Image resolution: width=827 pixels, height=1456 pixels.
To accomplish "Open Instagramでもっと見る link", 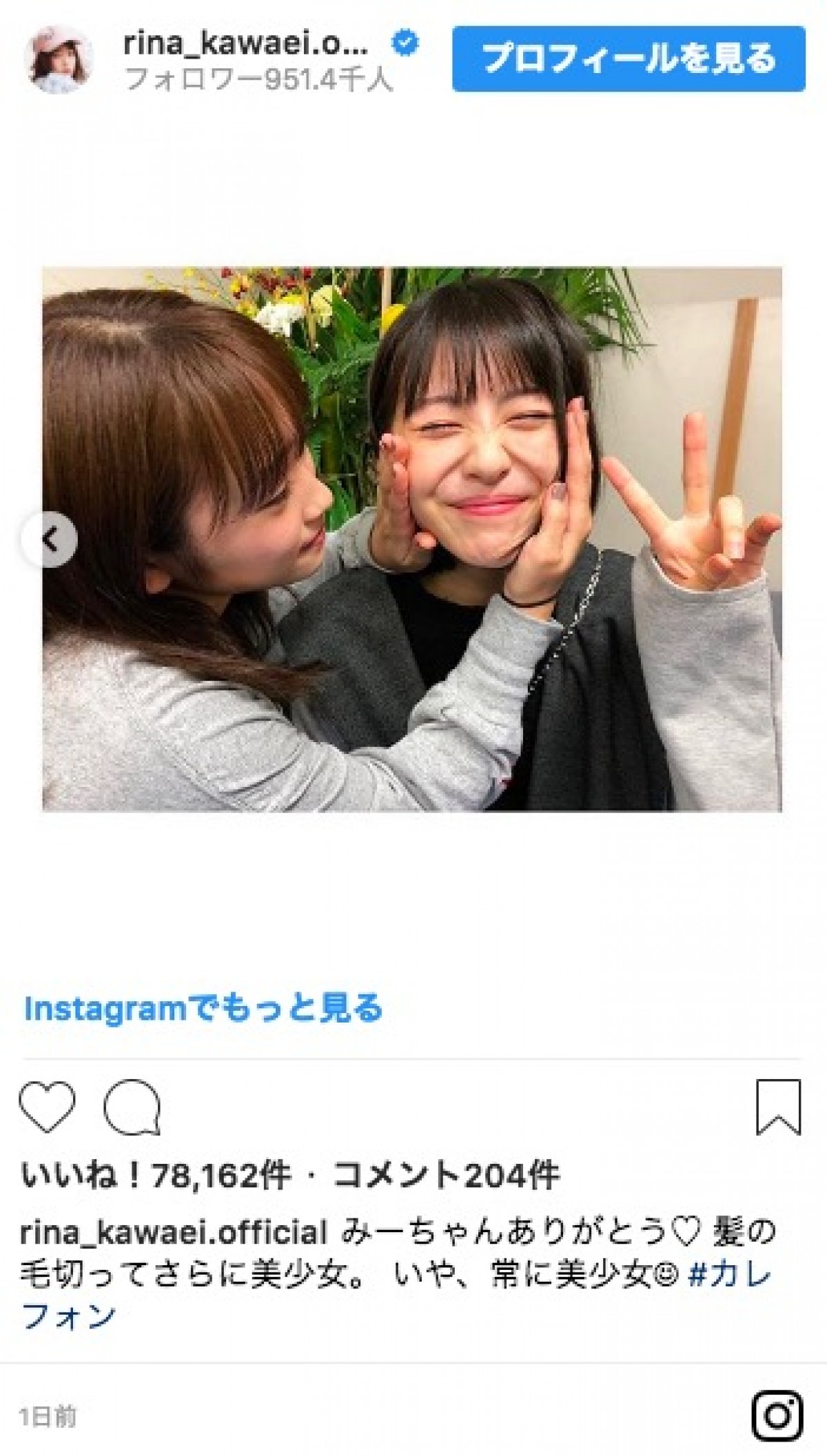I will pyautogui.click(x=203, y=1008).
